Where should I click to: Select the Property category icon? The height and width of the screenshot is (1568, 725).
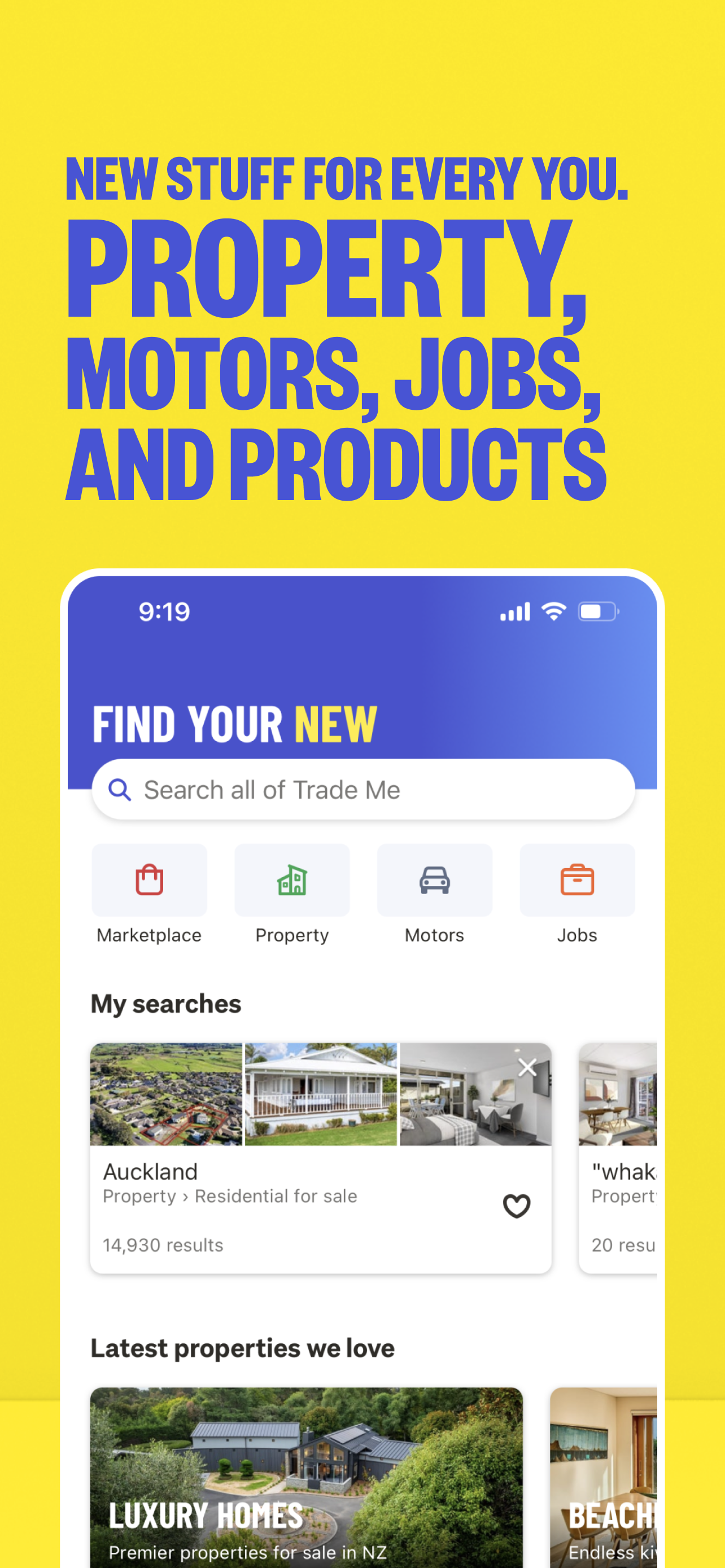[291, 879]
